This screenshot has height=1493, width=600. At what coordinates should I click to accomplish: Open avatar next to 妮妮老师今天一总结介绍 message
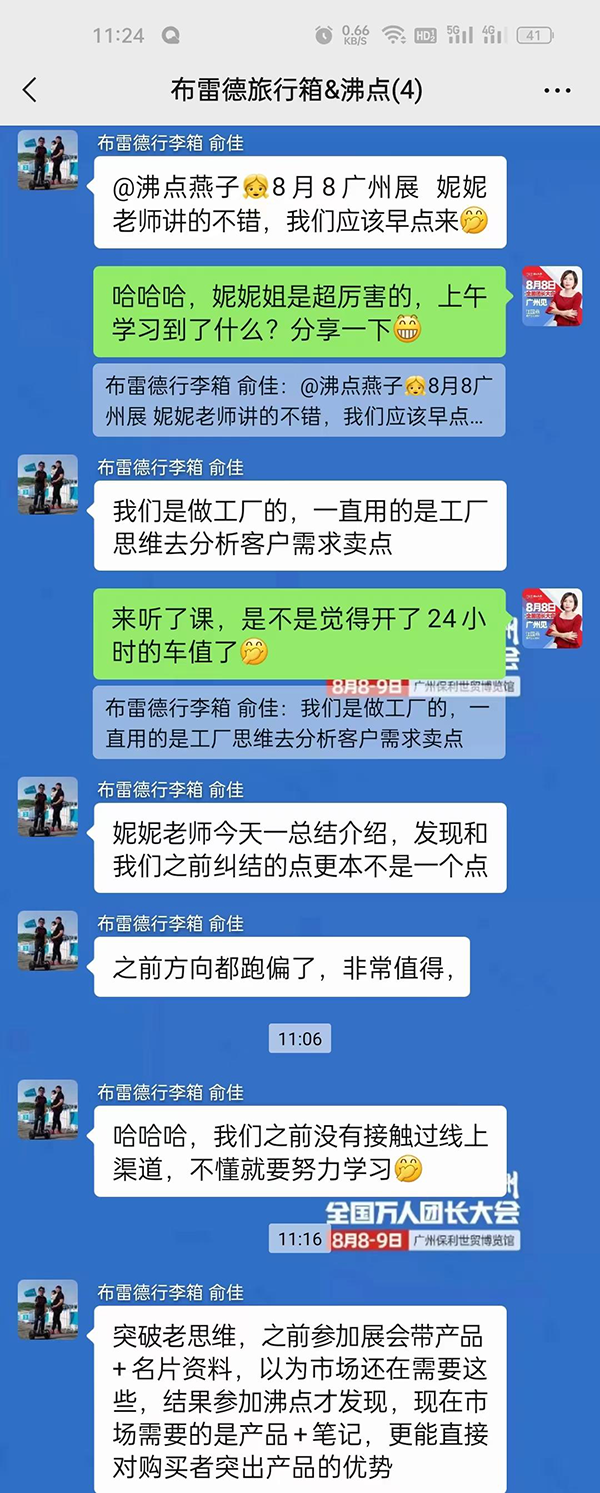[x=48, y=807]
